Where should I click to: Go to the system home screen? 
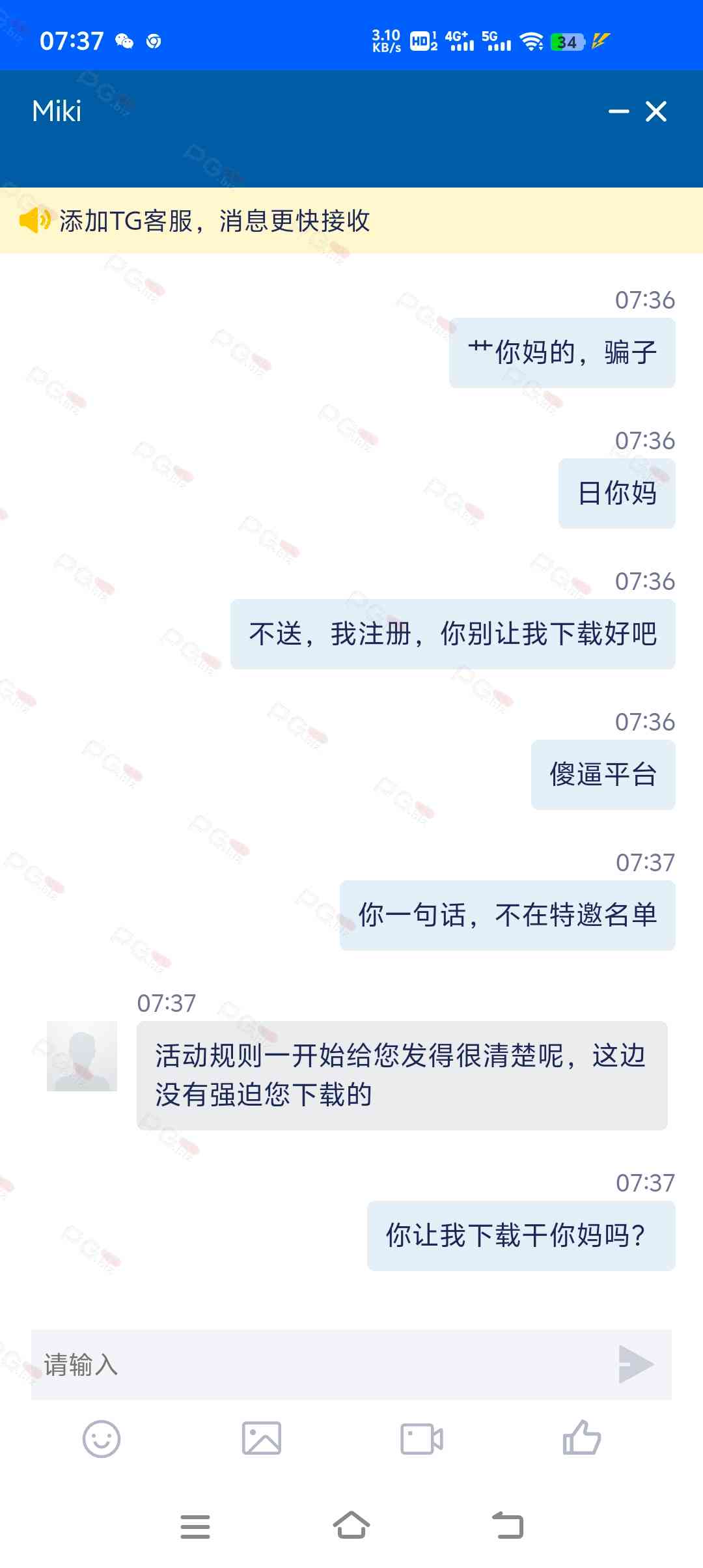pyautogui.click(x=351, y=1526)
